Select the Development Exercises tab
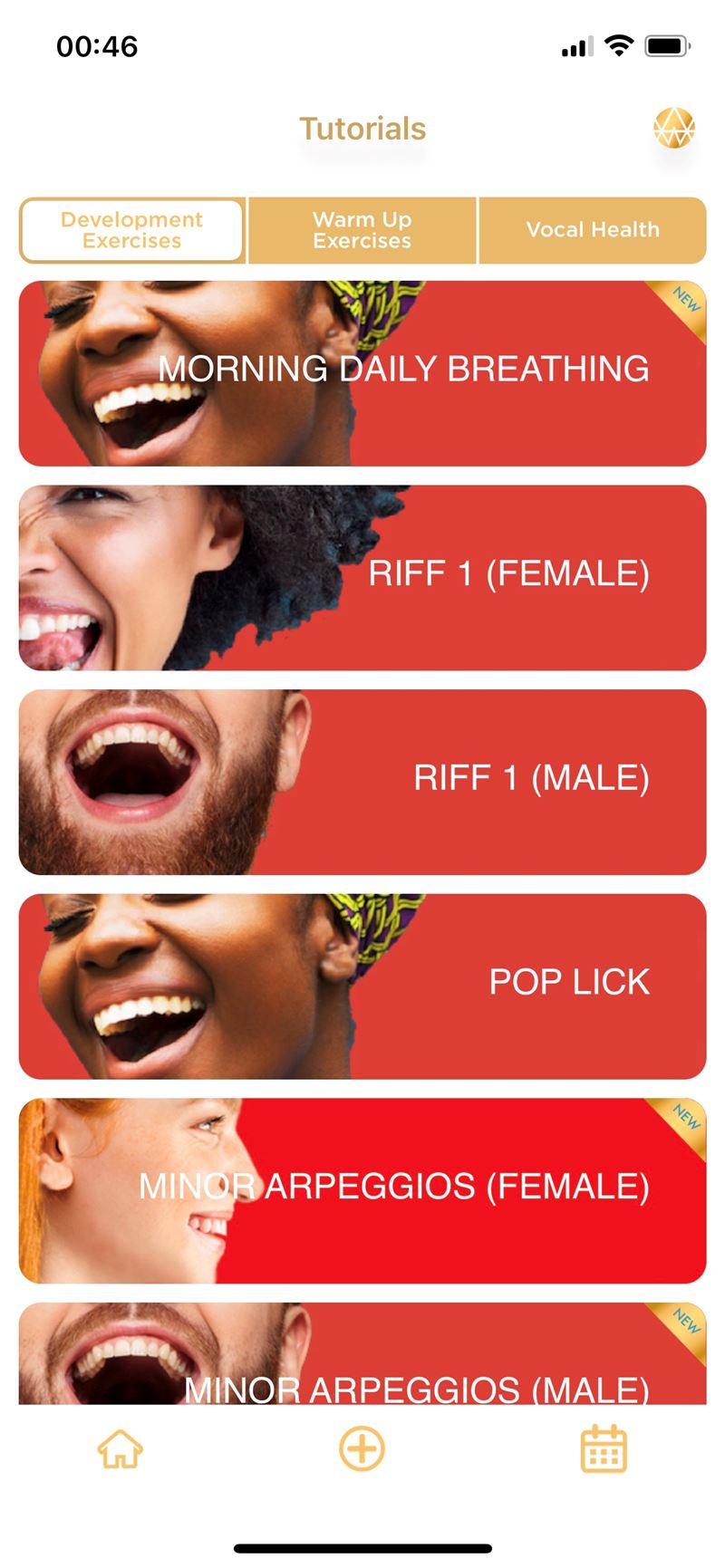 pos(132,230)
